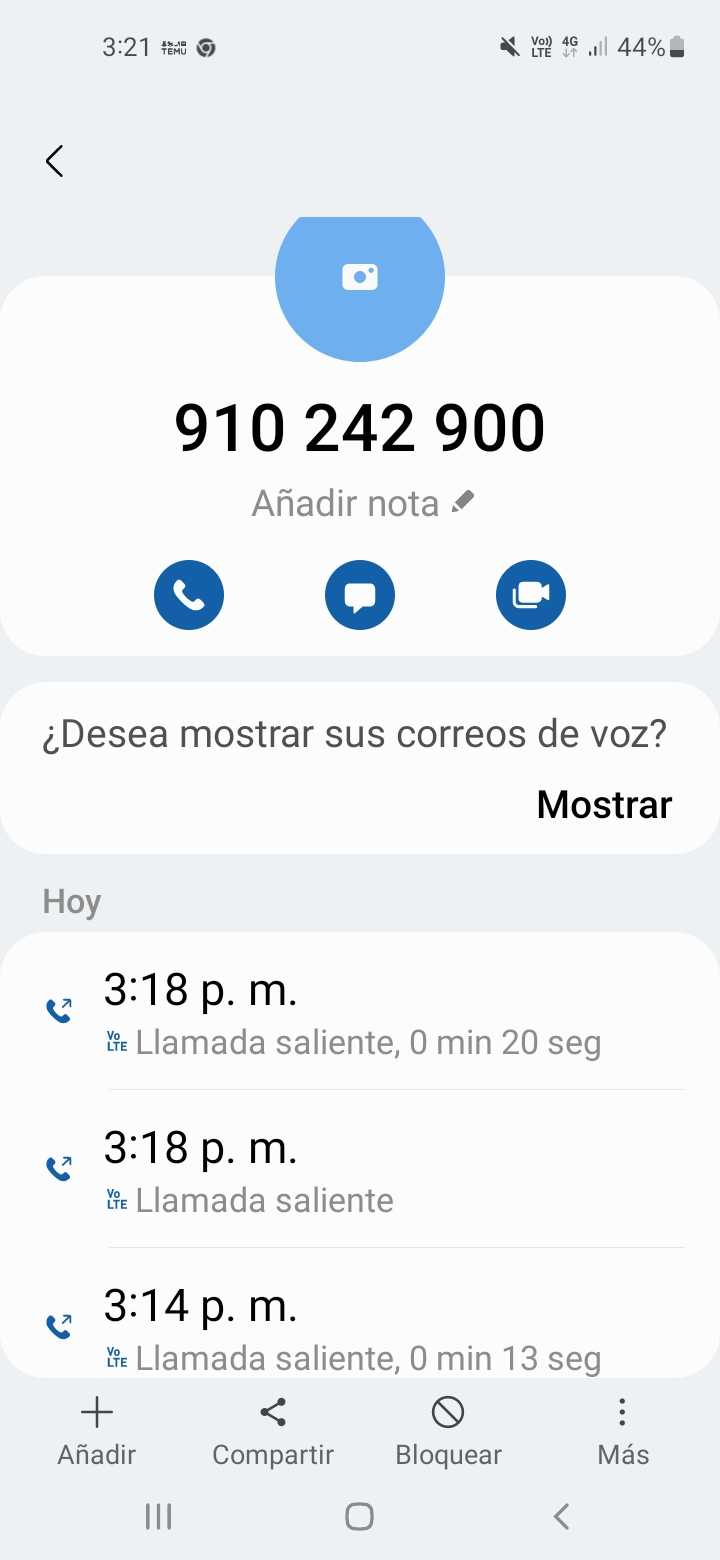Call 910 242 900 with the phone icon
Screen dimensions: 720x1560
[x=189, y=596]
